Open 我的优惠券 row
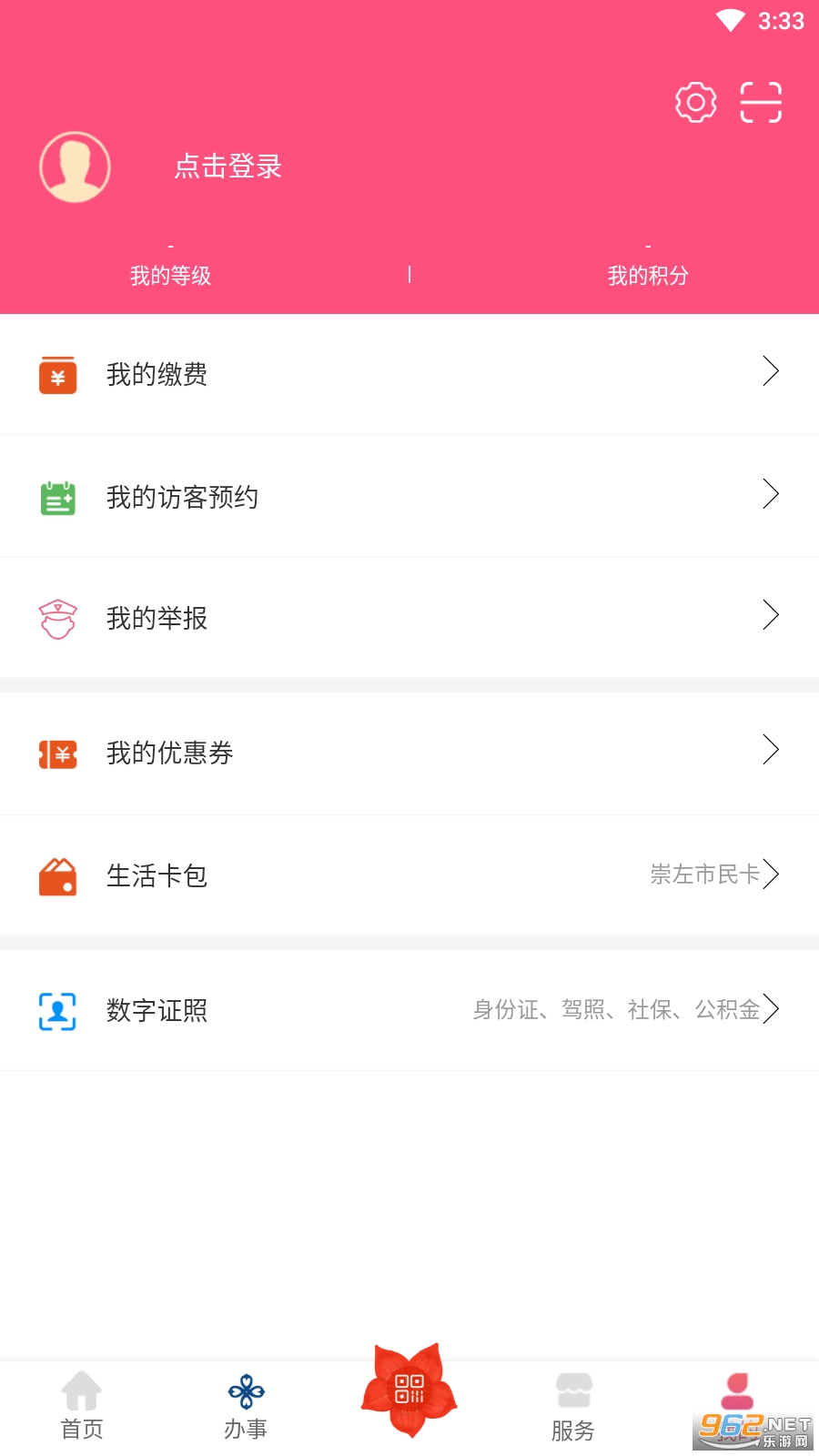Viewport: 819px width, 1456px height. point(409,753)
